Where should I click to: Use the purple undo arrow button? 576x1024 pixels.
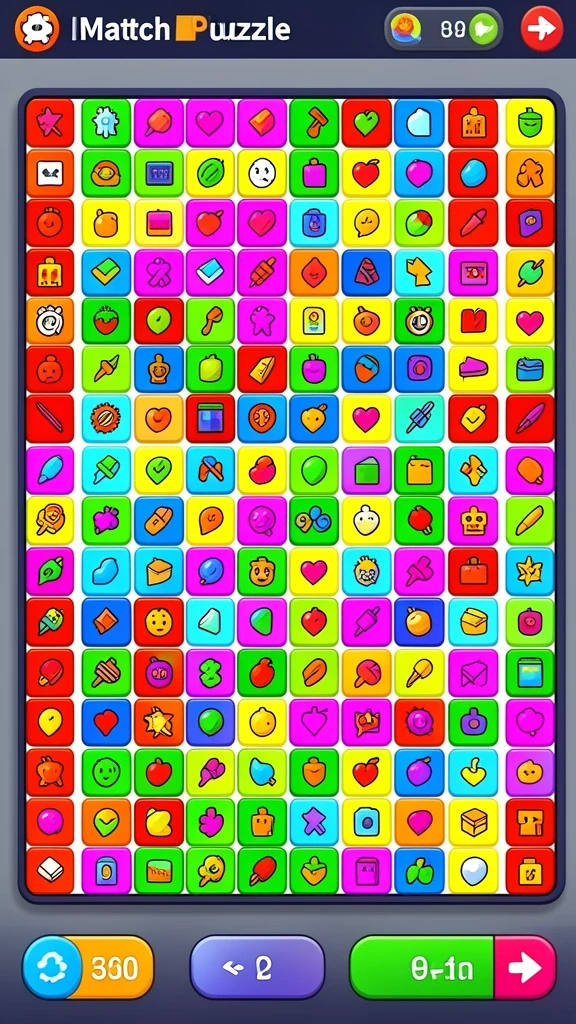coord(257,967)
